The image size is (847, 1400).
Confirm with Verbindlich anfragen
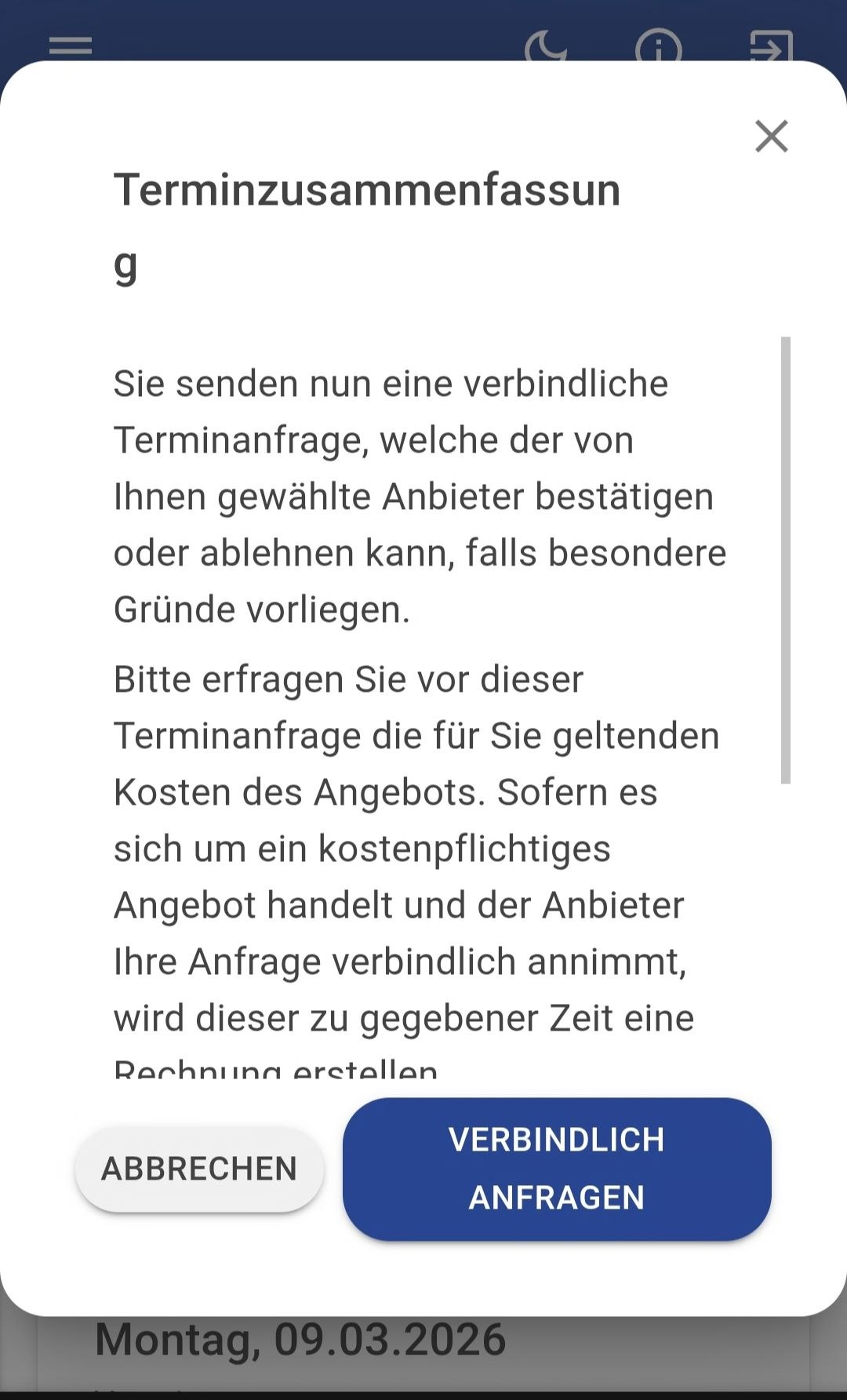pos(557,1169)
